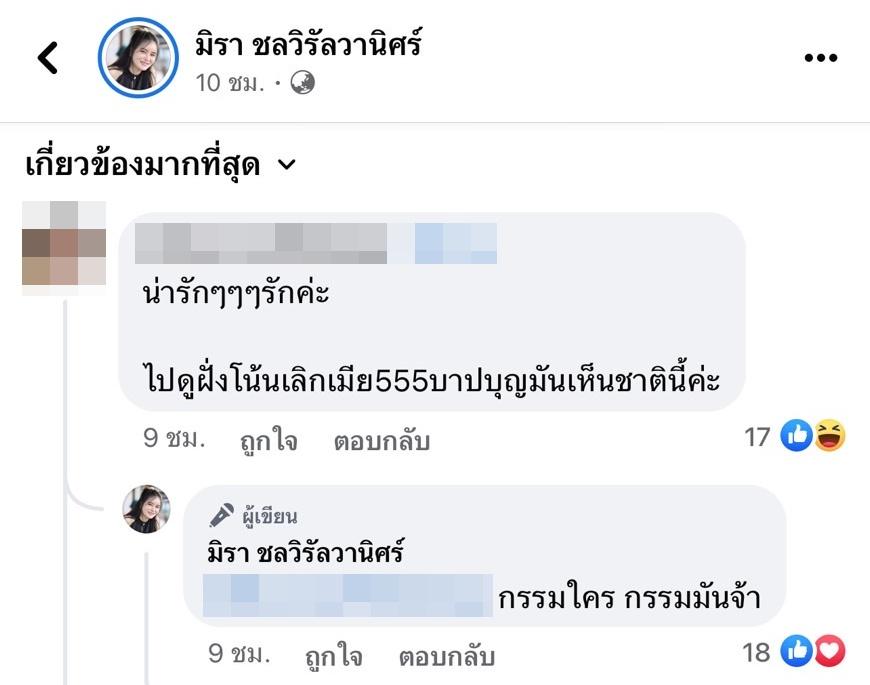Screen dimensions: 870x685
Task: Like the author's reply กรรมใคร กรรมมันจ้า
Action: coord(333,656)
